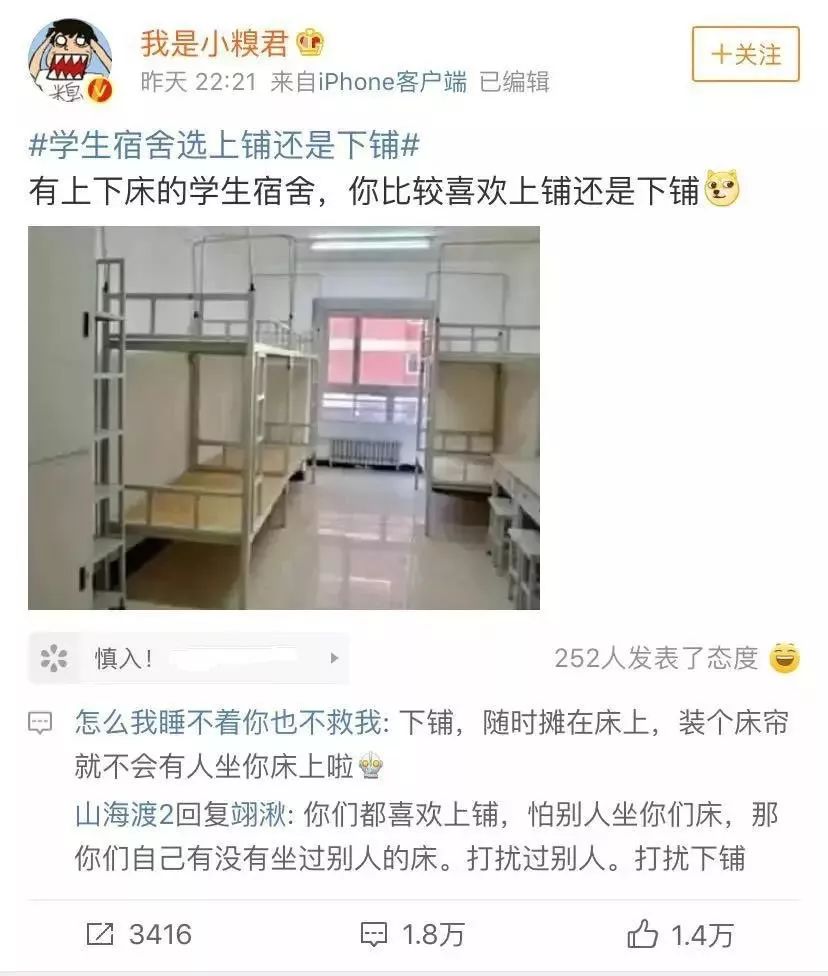This screenshot has height=976, width=828.
Task: Like the post with 1.4万 likes
Action: coord(680,934)
